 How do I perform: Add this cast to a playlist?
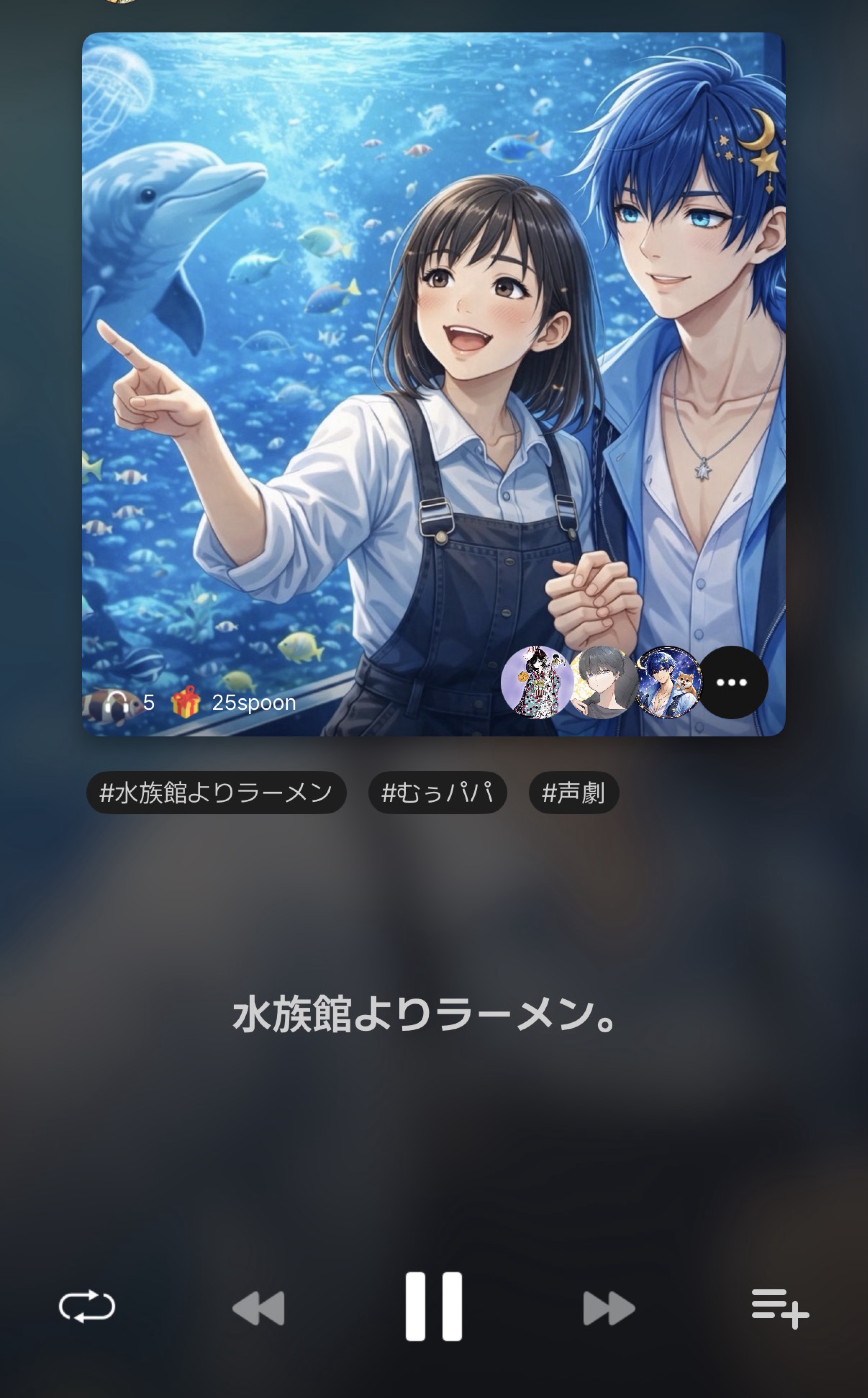click(780, 1308)
